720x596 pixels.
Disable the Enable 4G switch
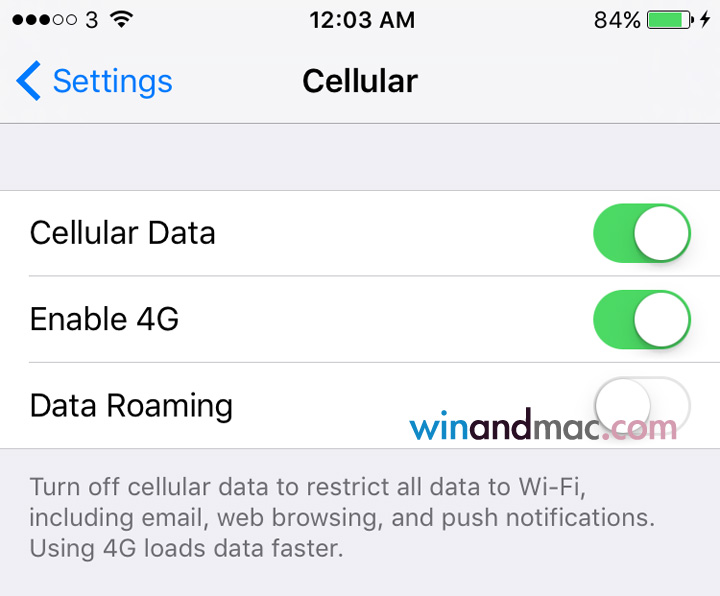click(641, 320)
